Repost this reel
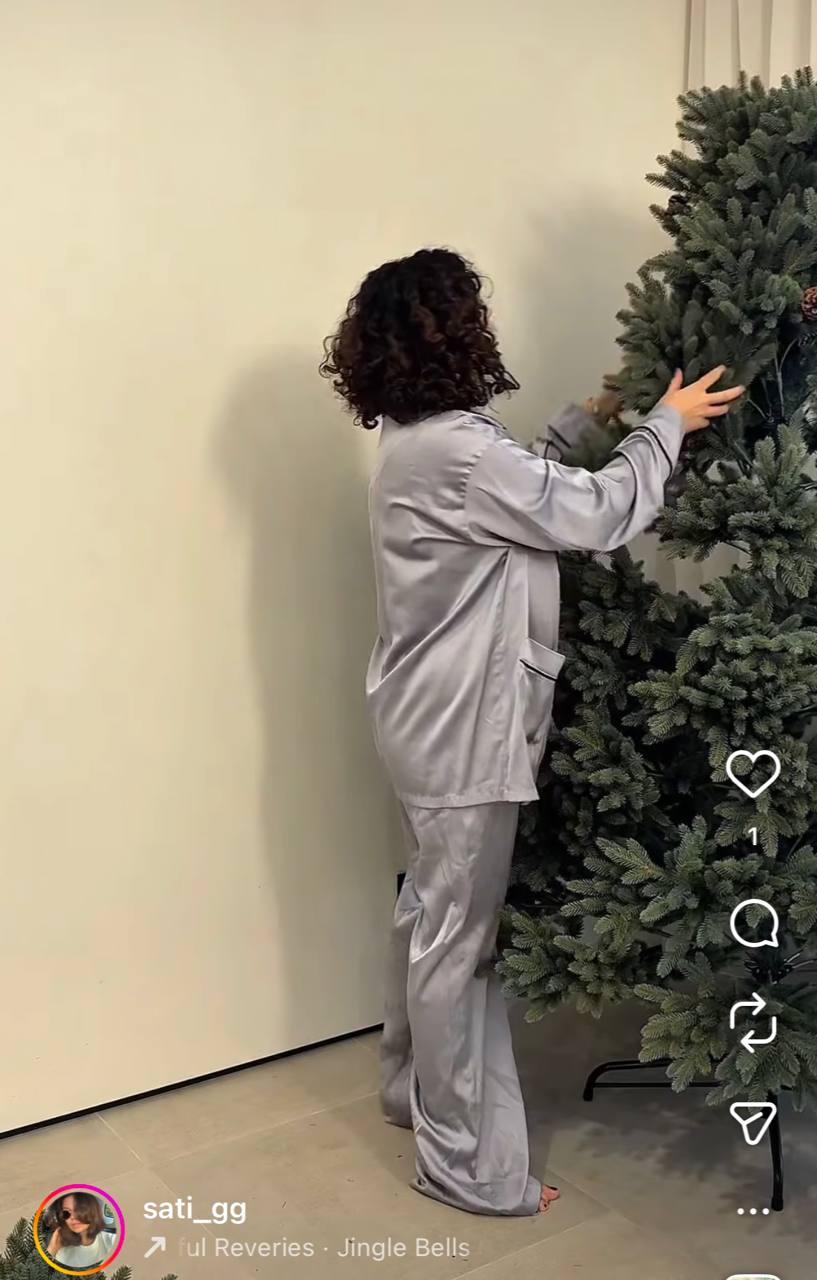 753,1022
